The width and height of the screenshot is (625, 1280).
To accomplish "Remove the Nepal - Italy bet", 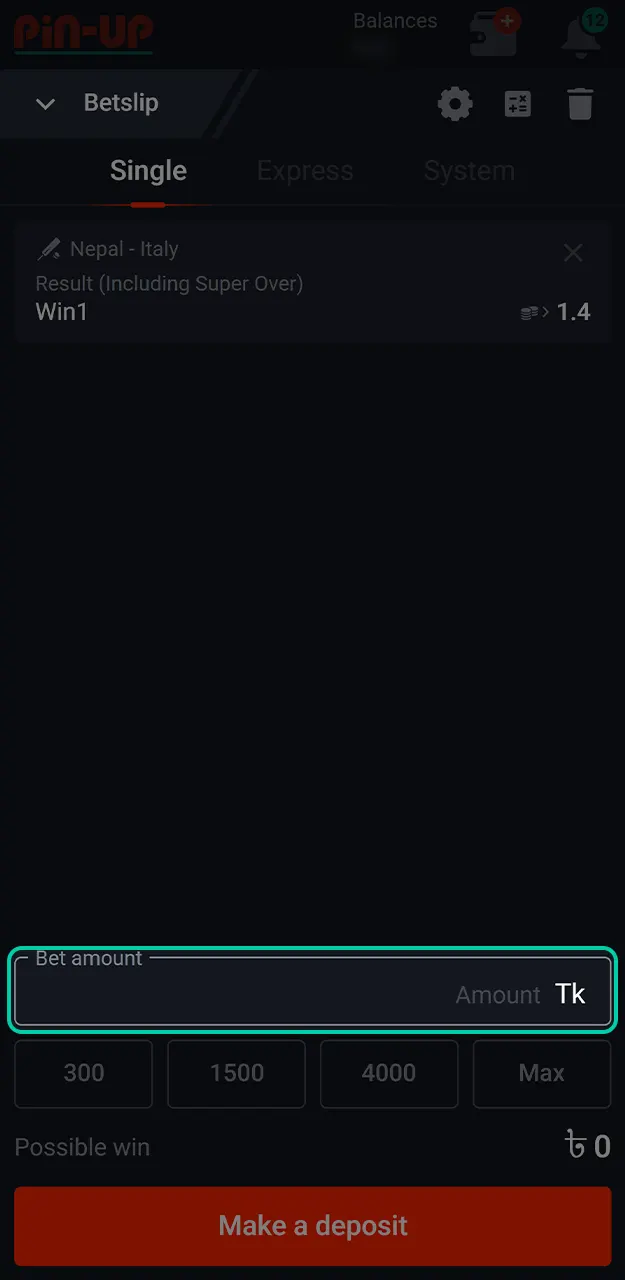I will (x=573, y=253).
